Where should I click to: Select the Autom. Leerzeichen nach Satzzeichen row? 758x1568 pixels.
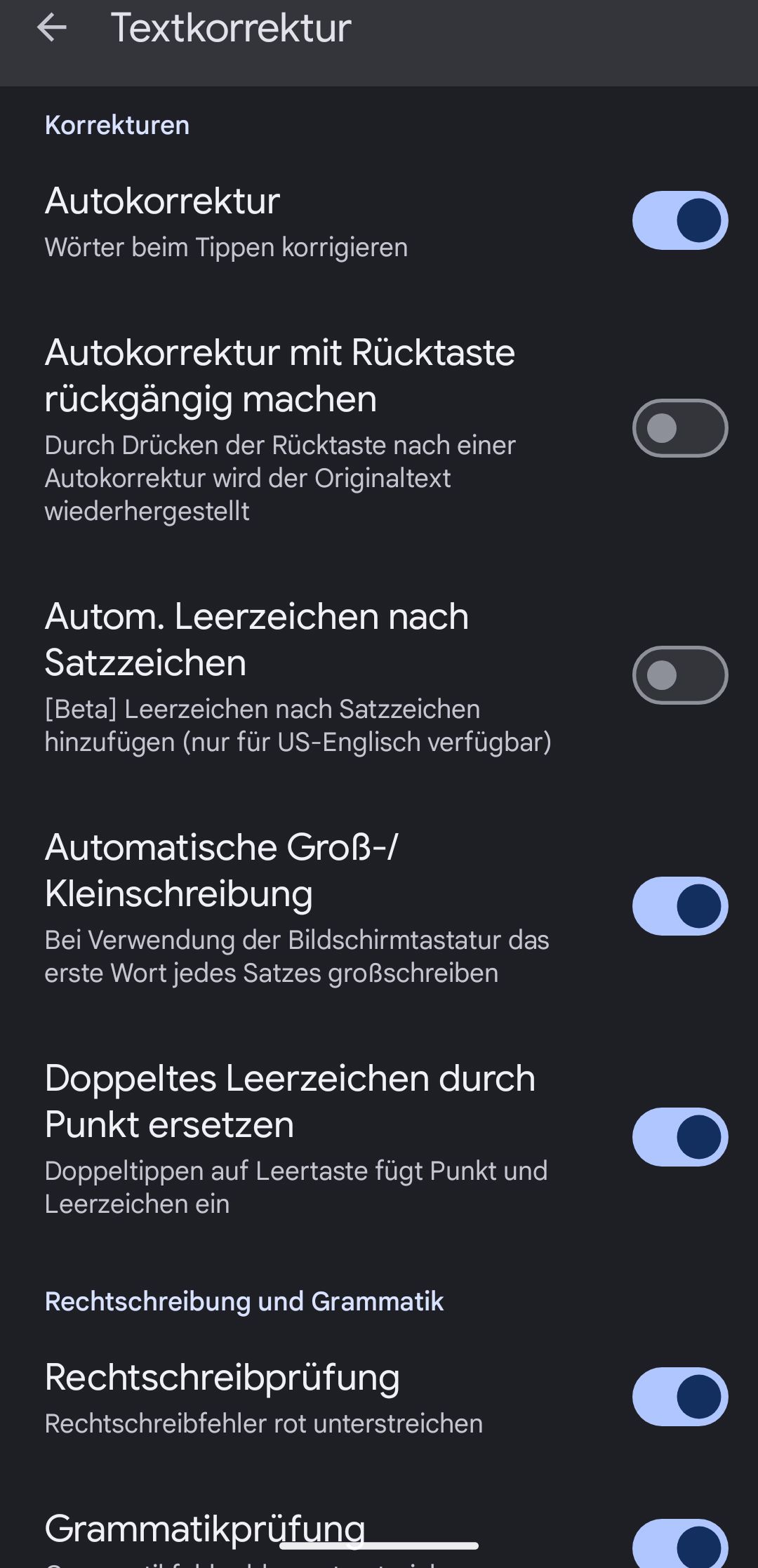click(x=281, y=675)
